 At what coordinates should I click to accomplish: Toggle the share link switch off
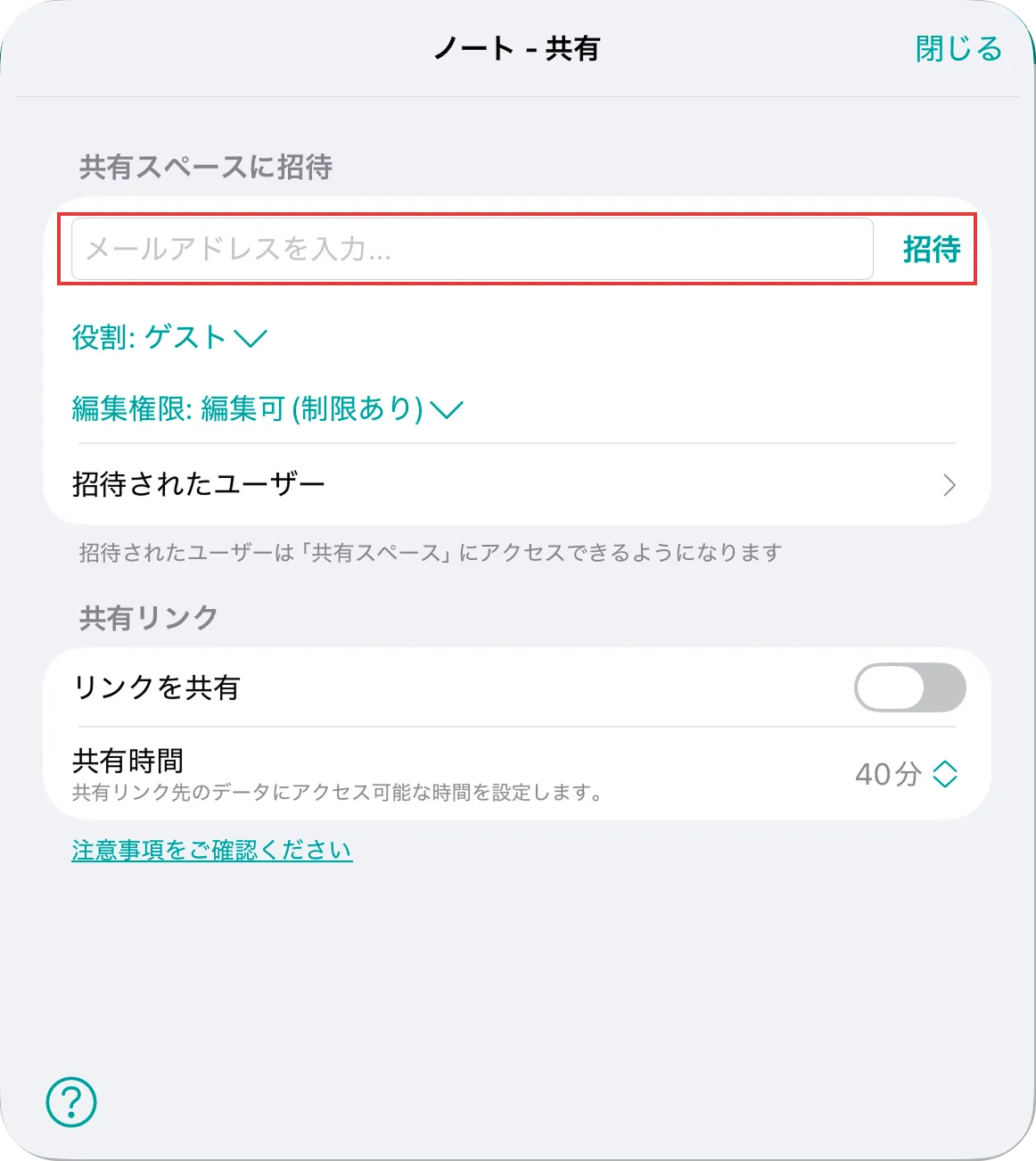click(909, 688)
